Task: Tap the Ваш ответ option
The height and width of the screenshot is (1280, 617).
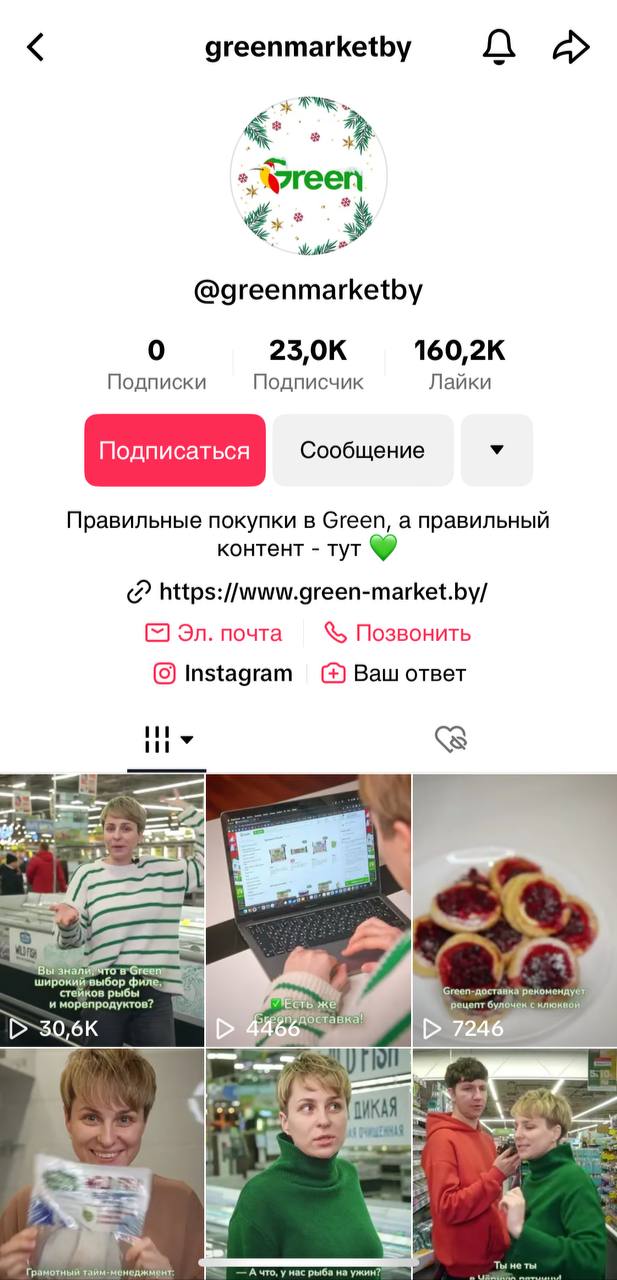Action: (x=393, y=673)
